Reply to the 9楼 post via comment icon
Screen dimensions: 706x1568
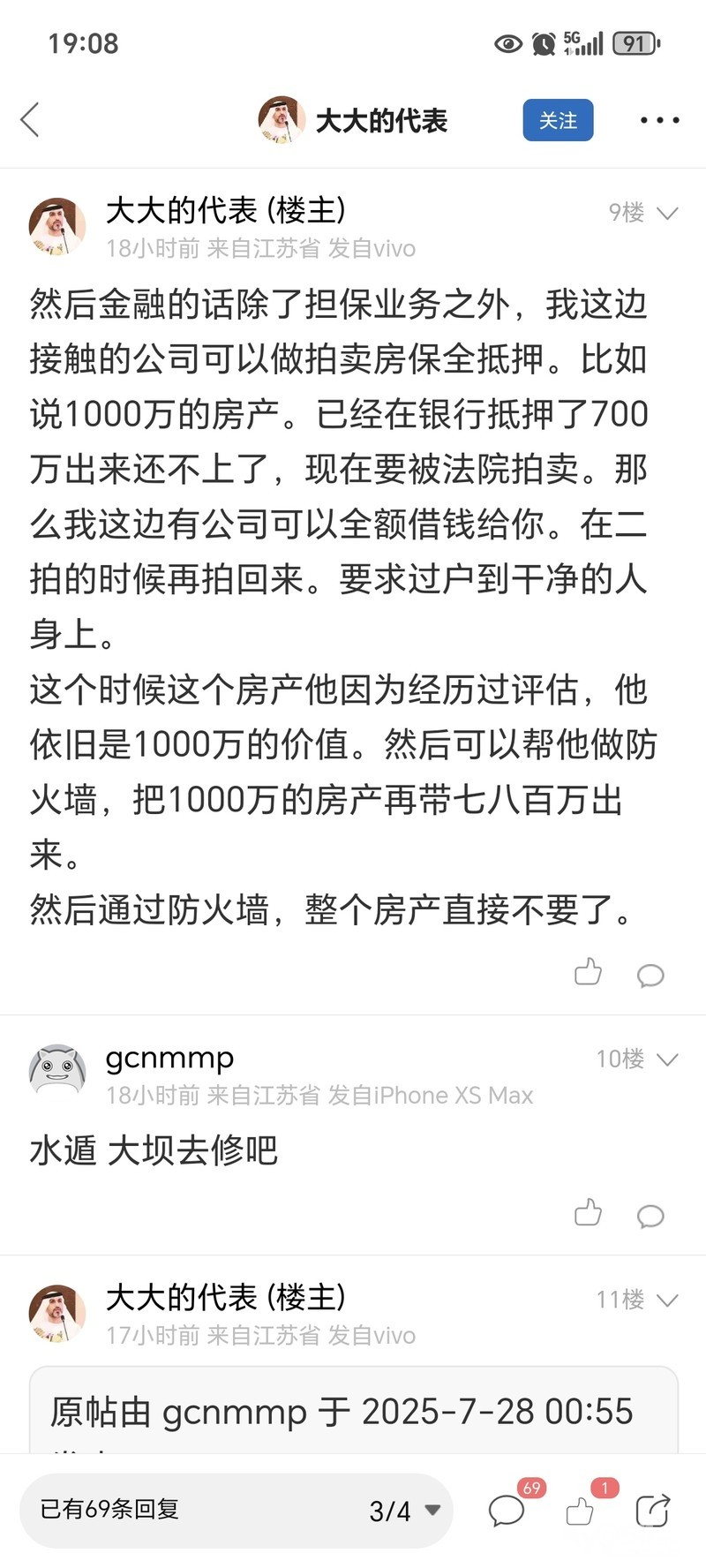pyautogui.click(x=650, y=975)
